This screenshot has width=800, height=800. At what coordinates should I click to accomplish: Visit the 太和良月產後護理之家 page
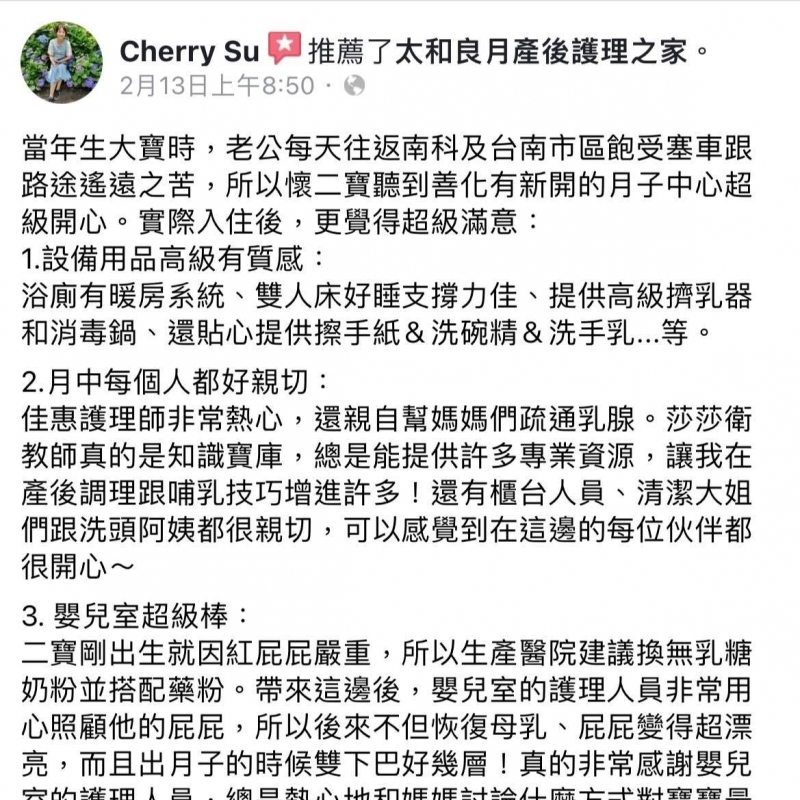click(x=542, y=50)
